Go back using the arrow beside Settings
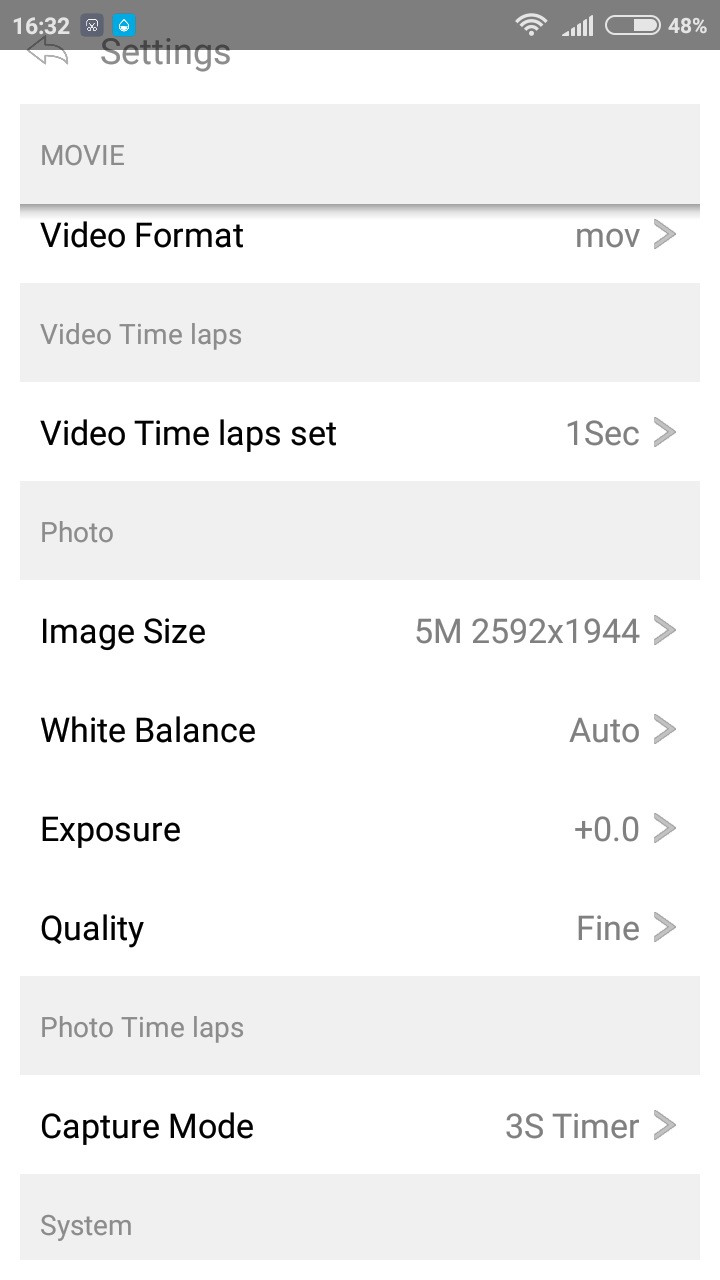 tap(48, 54)
